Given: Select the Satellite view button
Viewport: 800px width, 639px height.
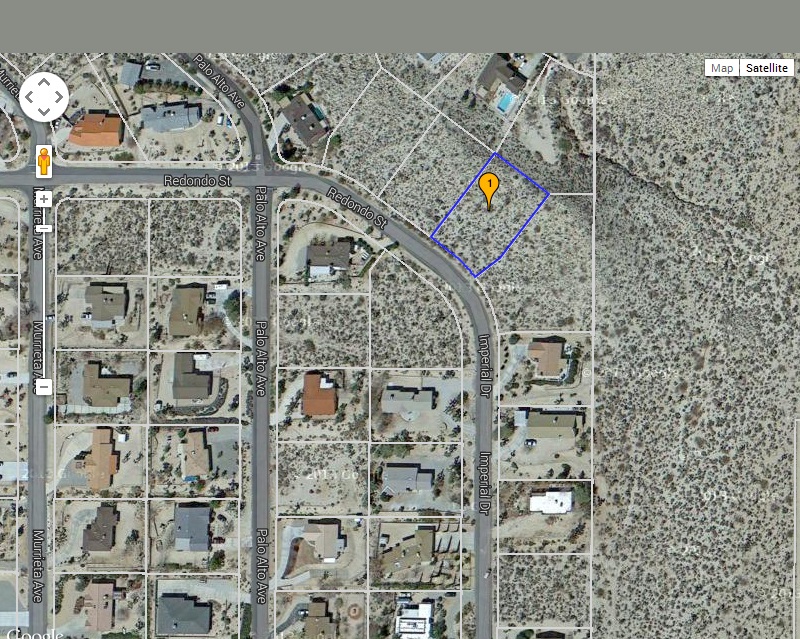Looking at the screenshot, I should click(767, 68).
